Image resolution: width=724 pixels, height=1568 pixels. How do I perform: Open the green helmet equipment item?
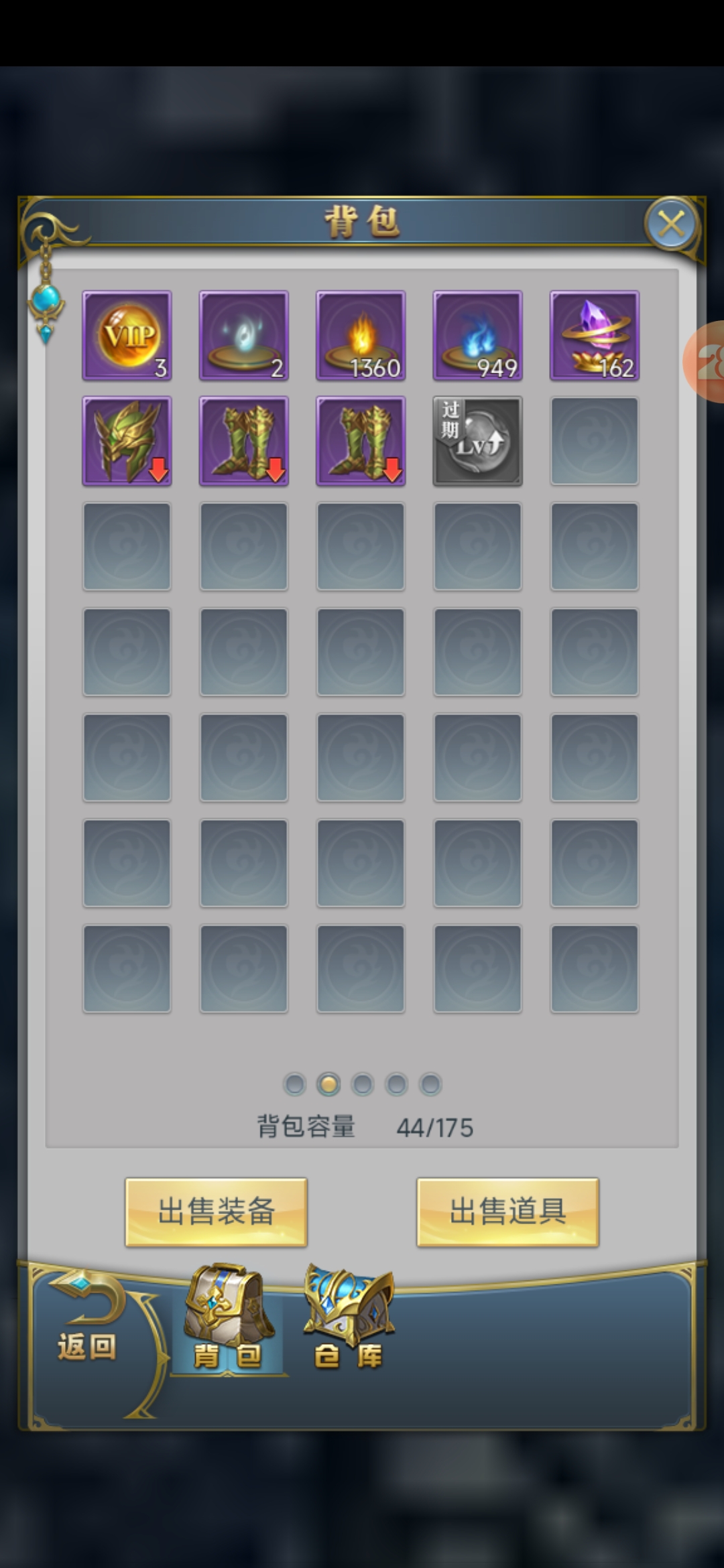click(x=127, y=441)
